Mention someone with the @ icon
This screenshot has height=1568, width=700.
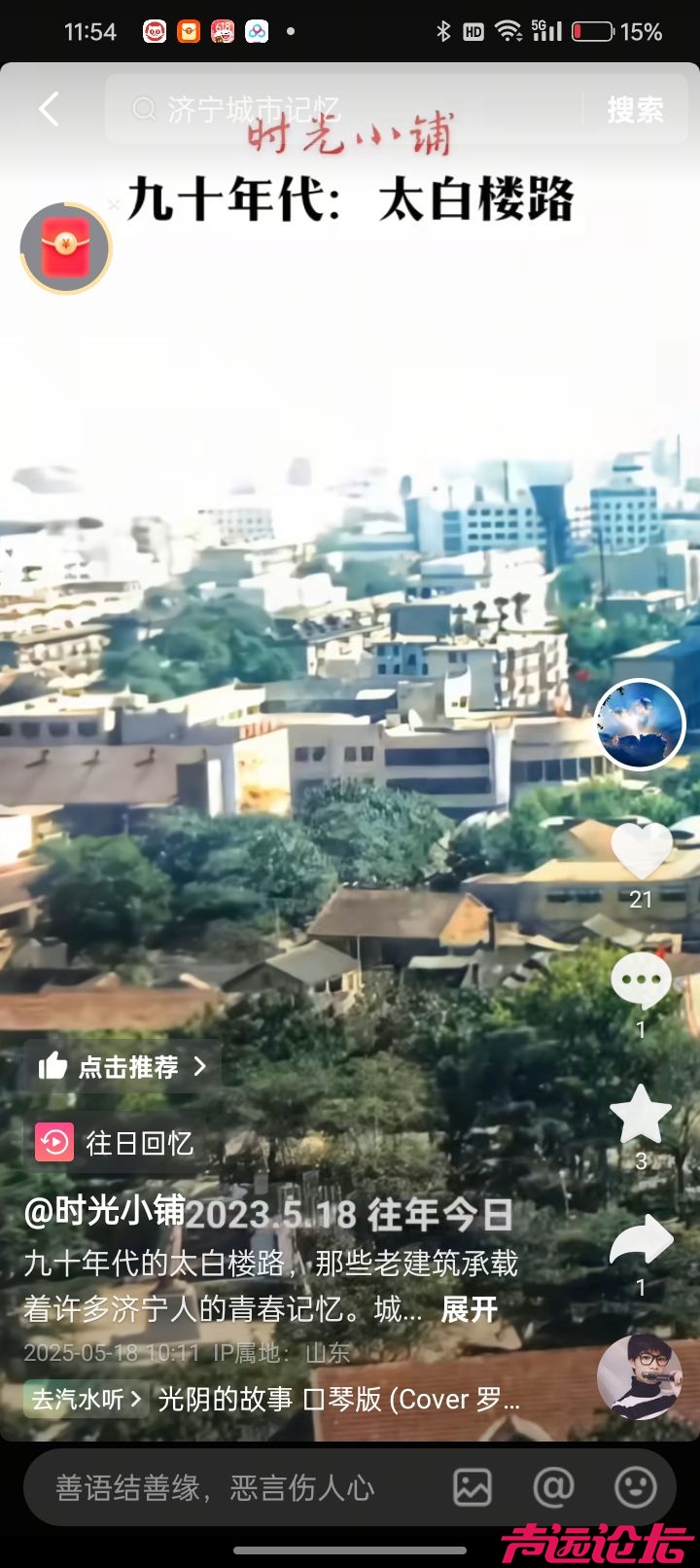(553, 1487)
